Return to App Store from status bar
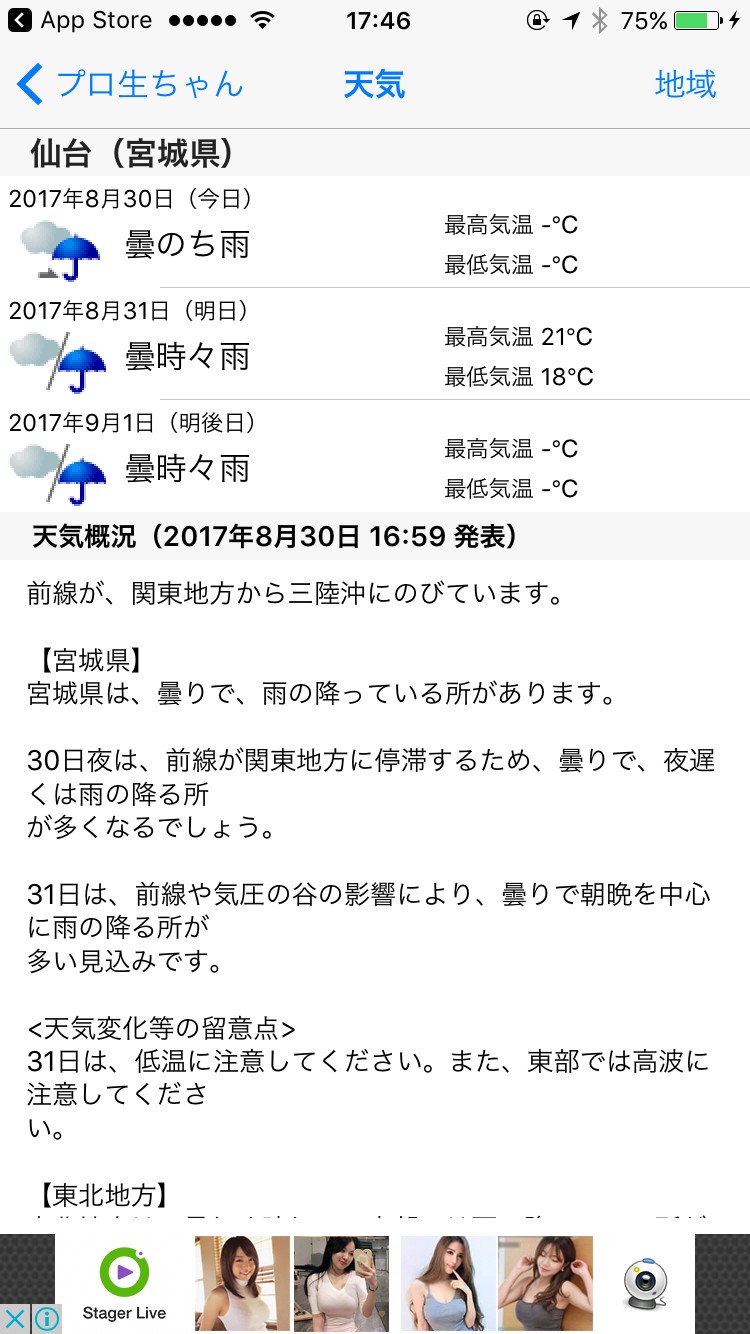Viewport: 750px width, 1334px height. pos(80,20)
